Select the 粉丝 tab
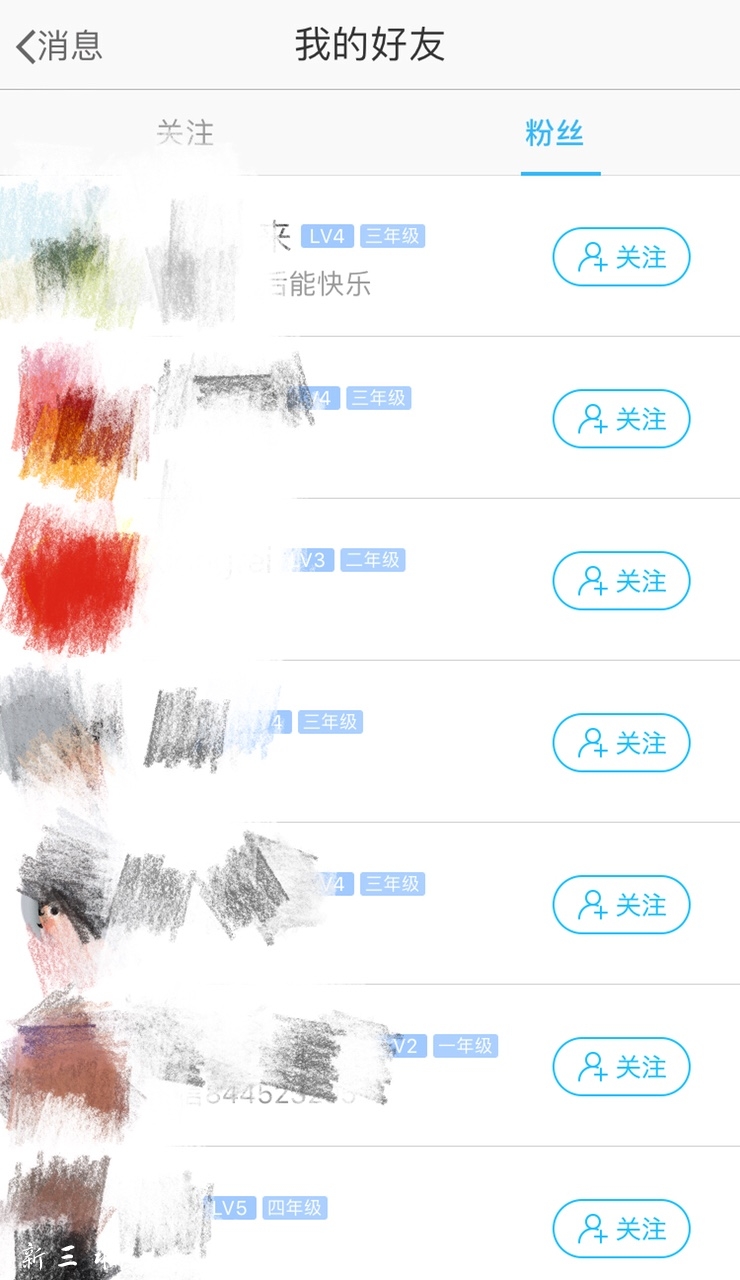Viewport: 740px width, 1280px height. pos(554,133)
